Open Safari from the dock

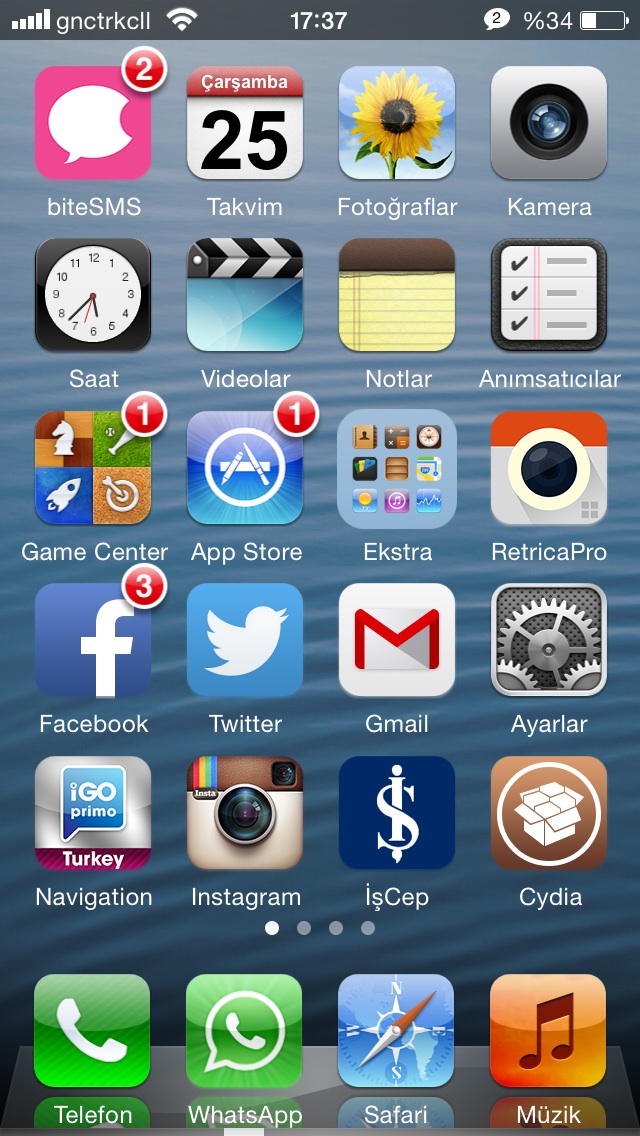[x=397, y=1032]
